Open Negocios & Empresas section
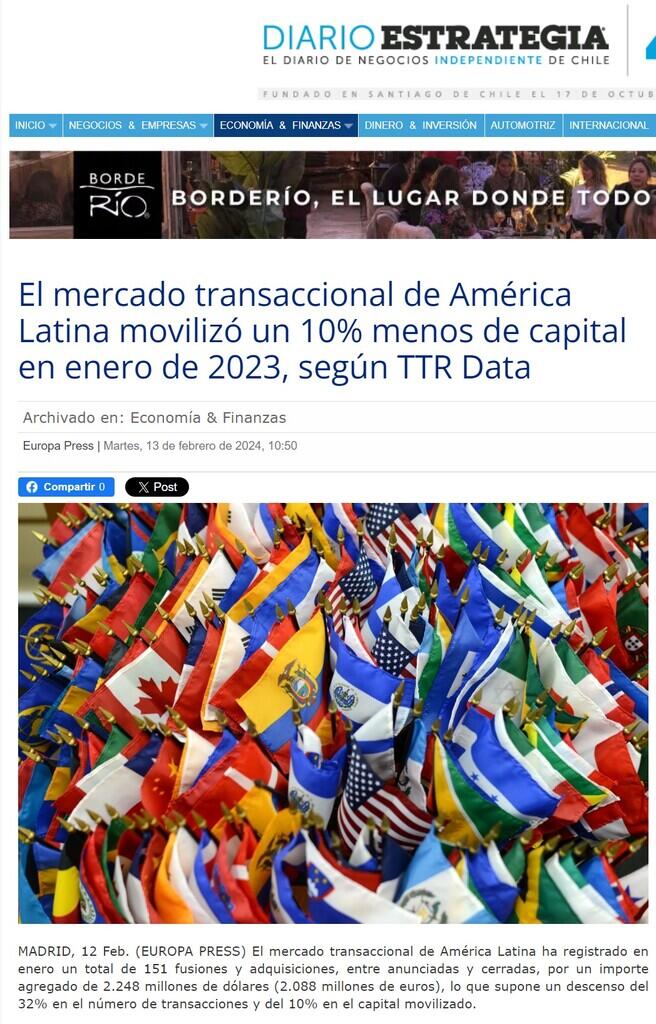656x1024 pixels. pyautogui.click(x=137, y=125)
